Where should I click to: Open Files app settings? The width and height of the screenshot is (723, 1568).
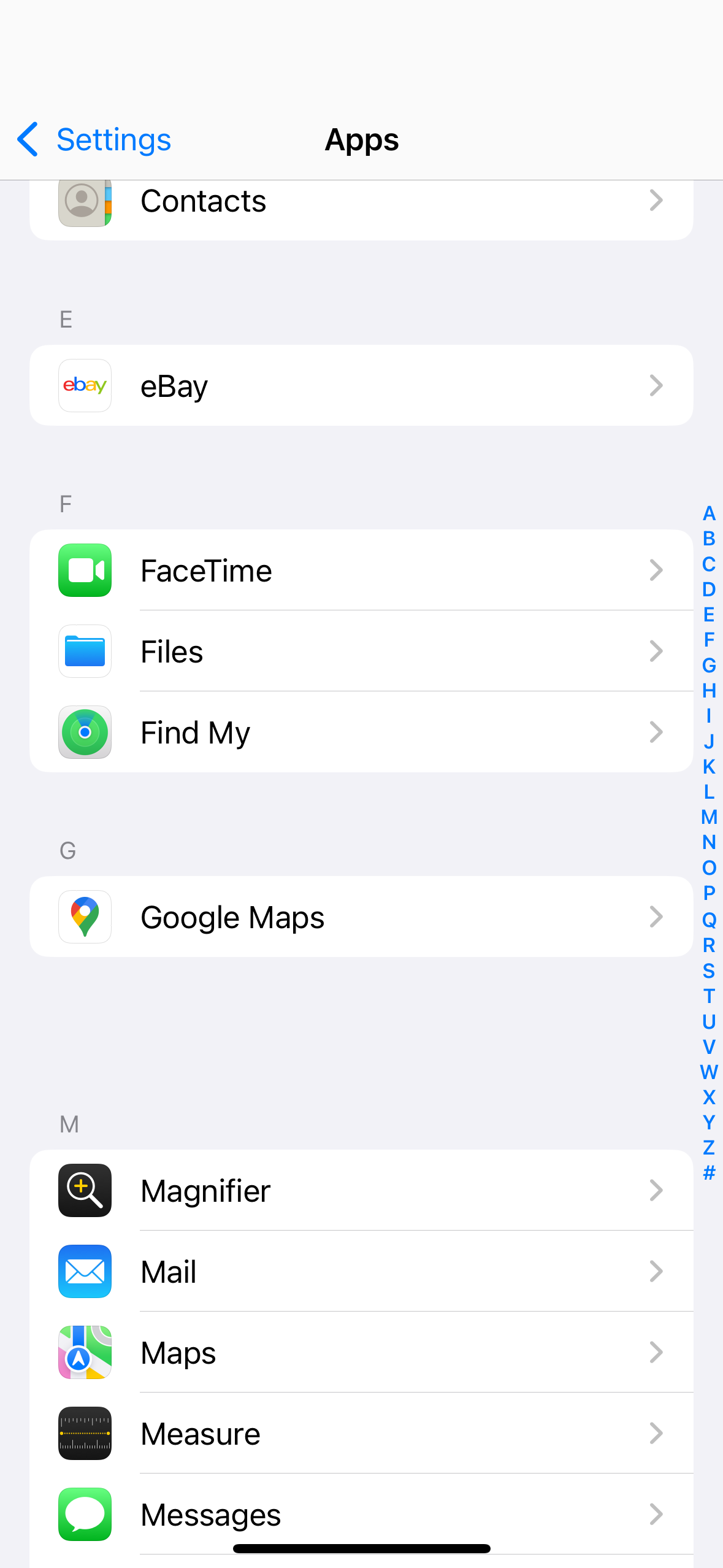[x=361, y=651]
